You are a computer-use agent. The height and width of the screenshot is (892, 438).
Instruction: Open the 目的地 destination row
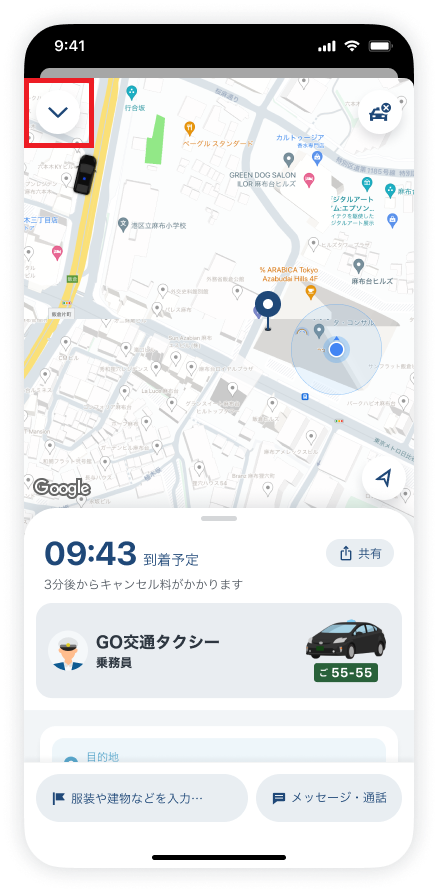click(219, 751)
